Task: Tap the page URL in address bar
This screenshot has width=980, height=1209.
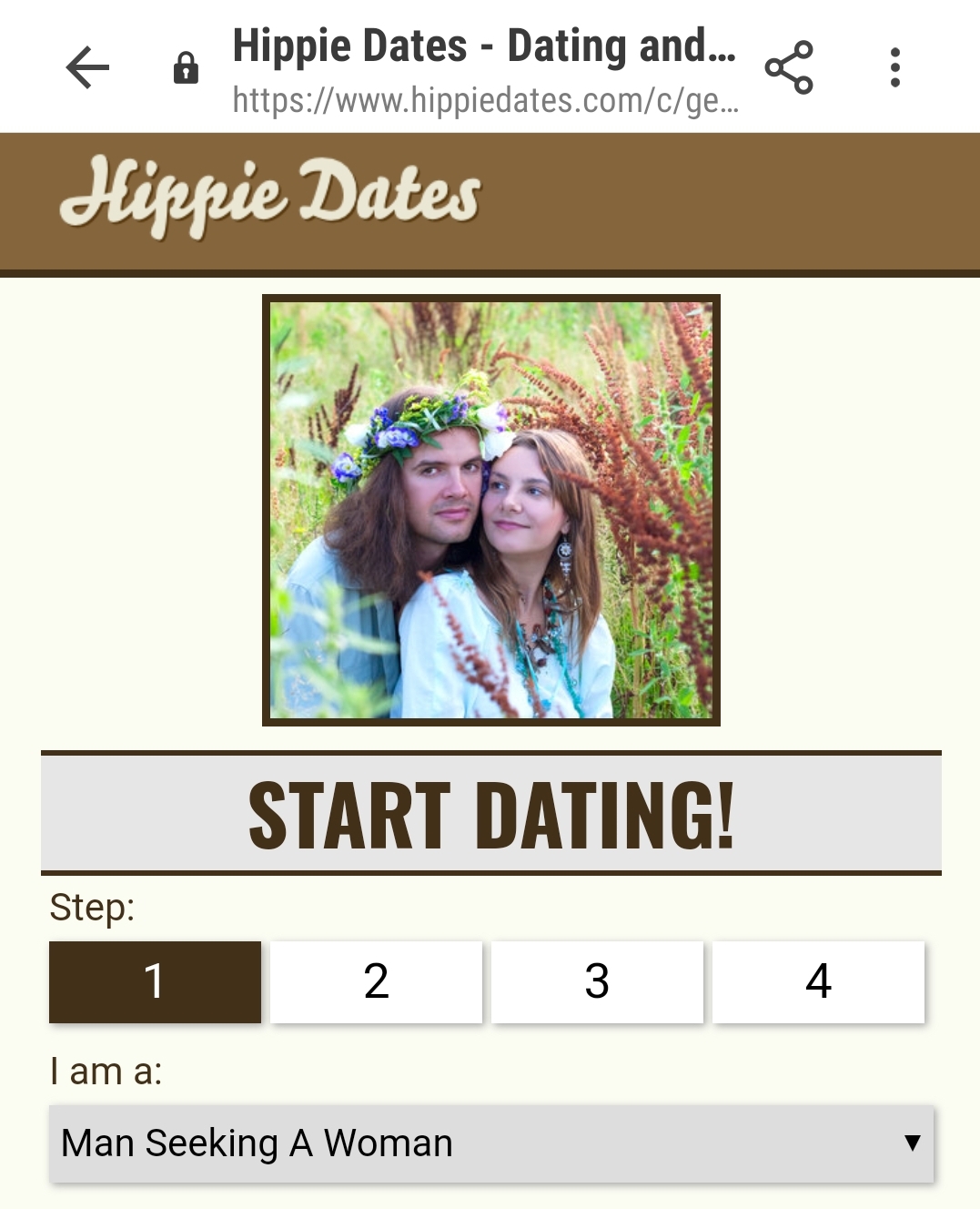Action: (484, 100)
